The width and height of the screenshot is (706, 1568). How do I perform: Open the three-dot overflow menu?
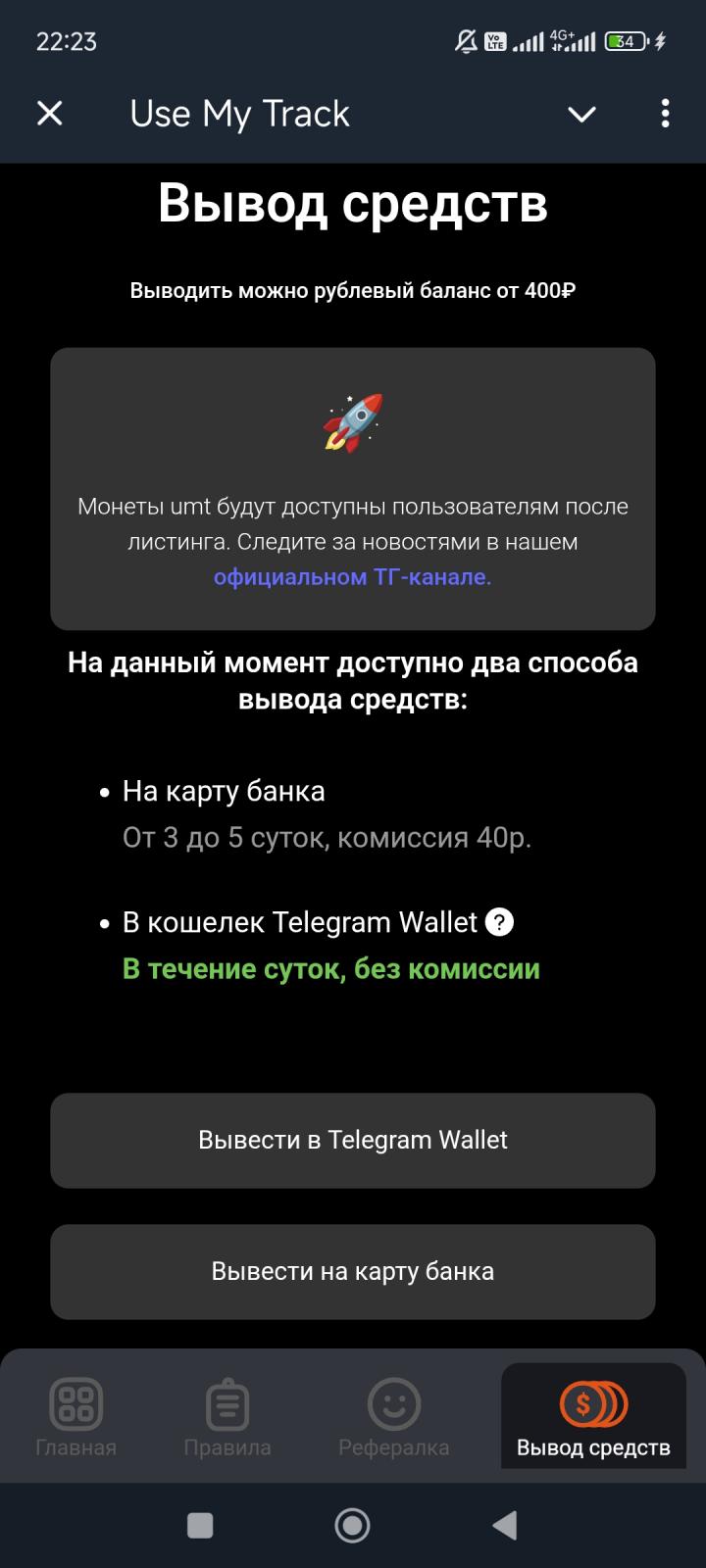665,114
